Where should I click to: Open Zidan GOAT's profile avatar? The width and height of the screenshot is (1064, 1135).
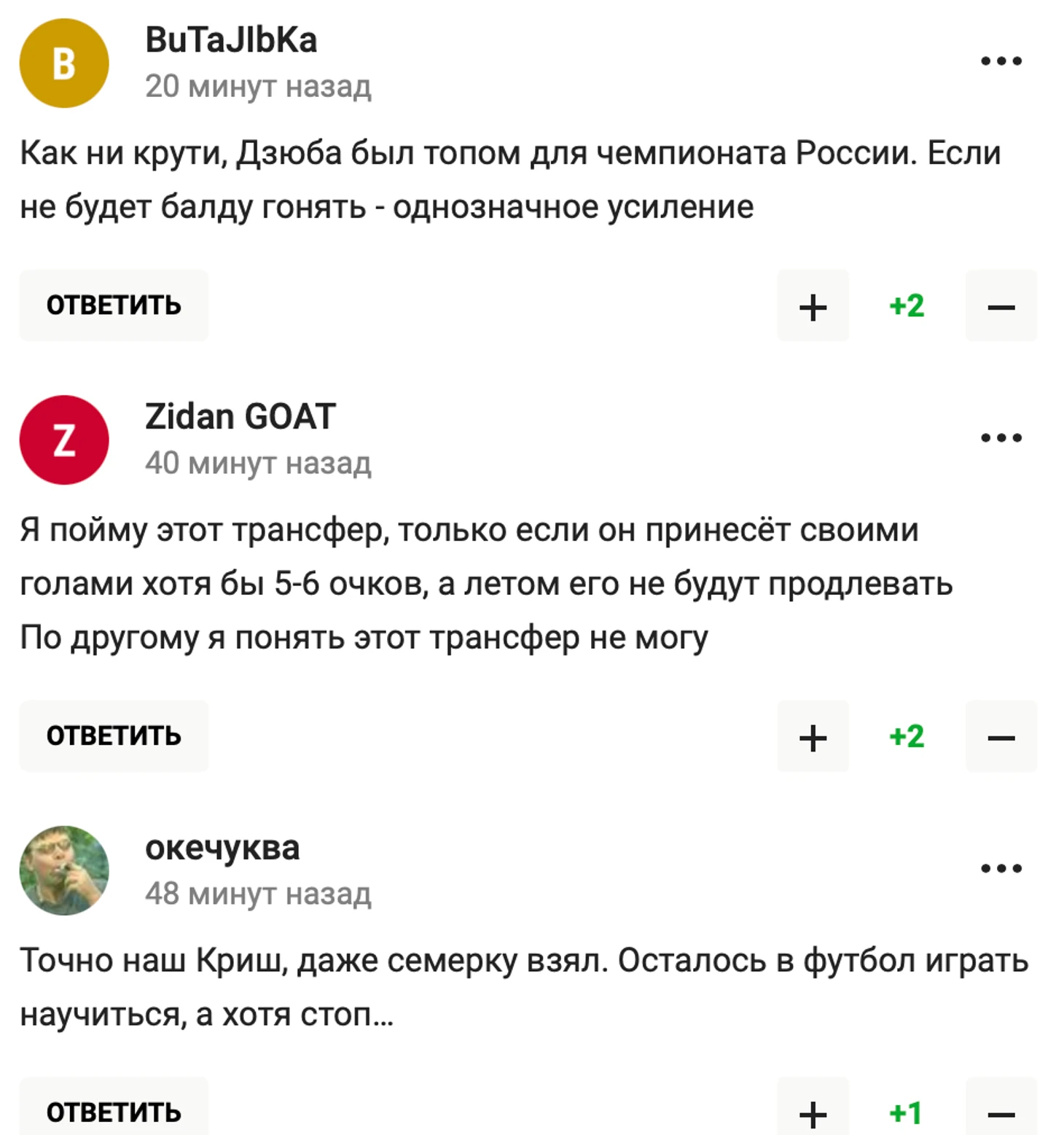click(x=64, y=440)
